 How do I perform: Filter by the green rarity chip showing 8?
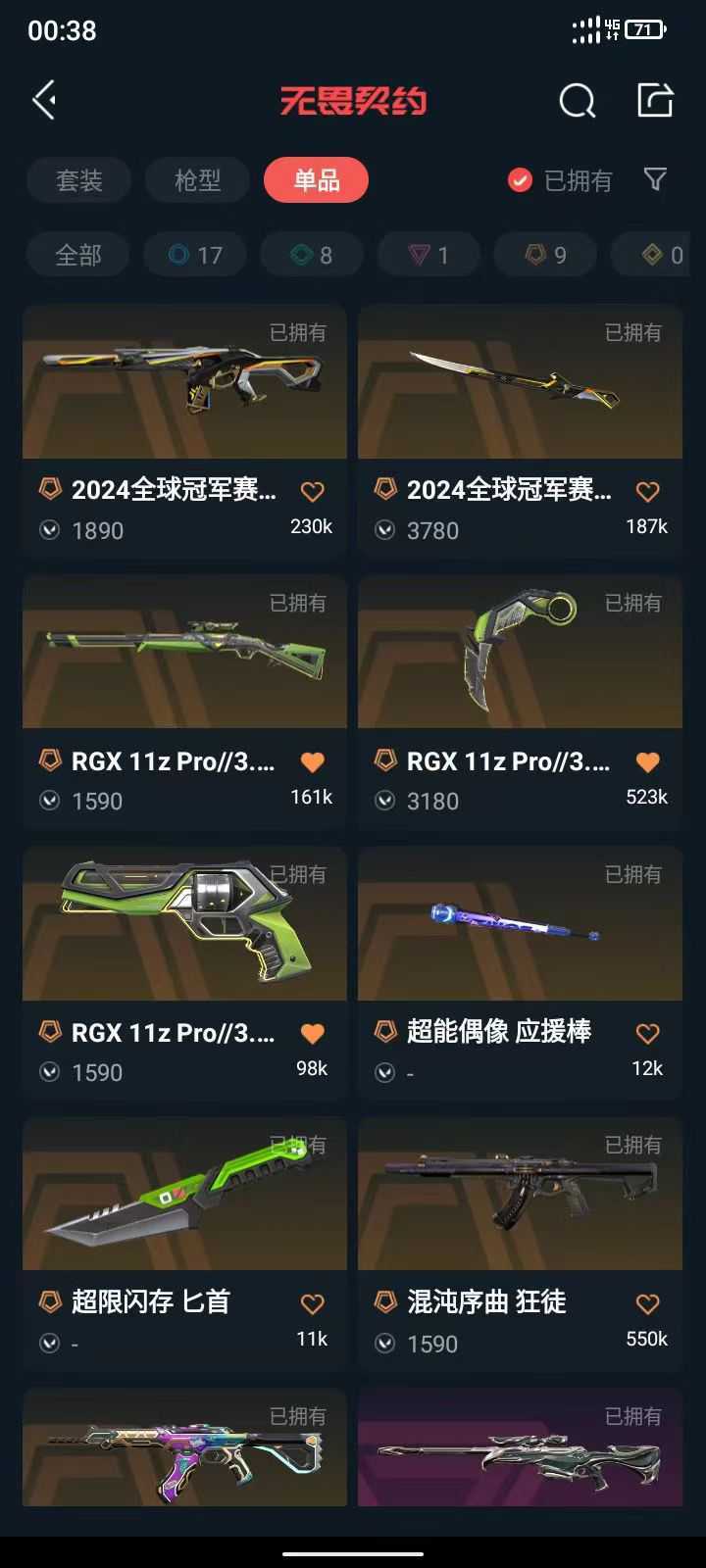point(312,255)
